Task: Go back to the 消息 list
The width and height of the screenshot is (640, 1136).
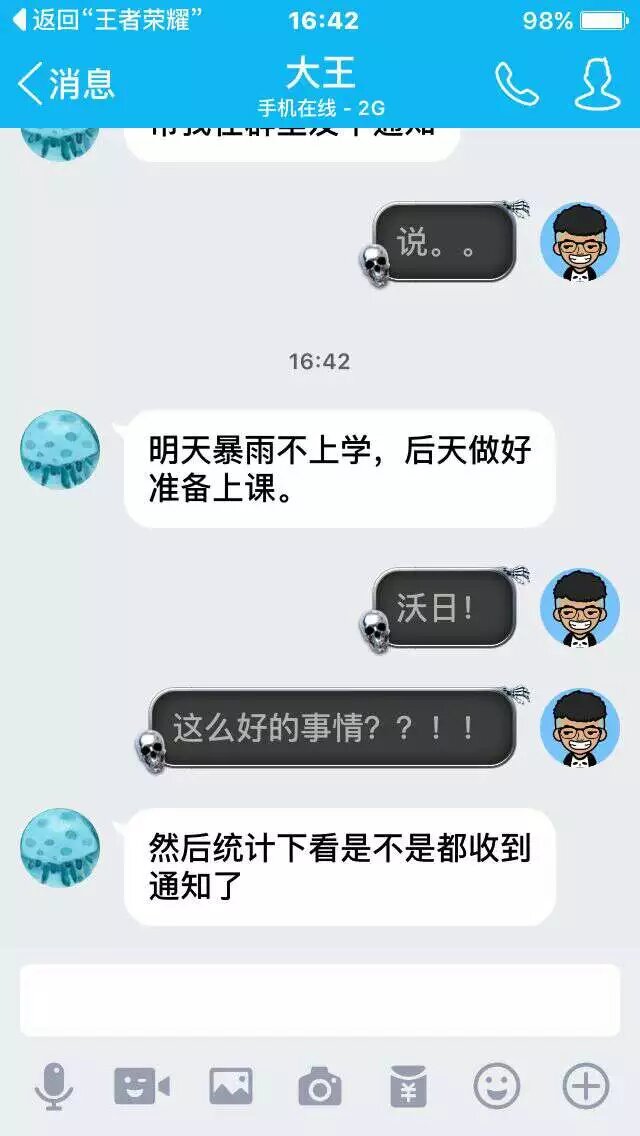Action: tap(65, 84)
